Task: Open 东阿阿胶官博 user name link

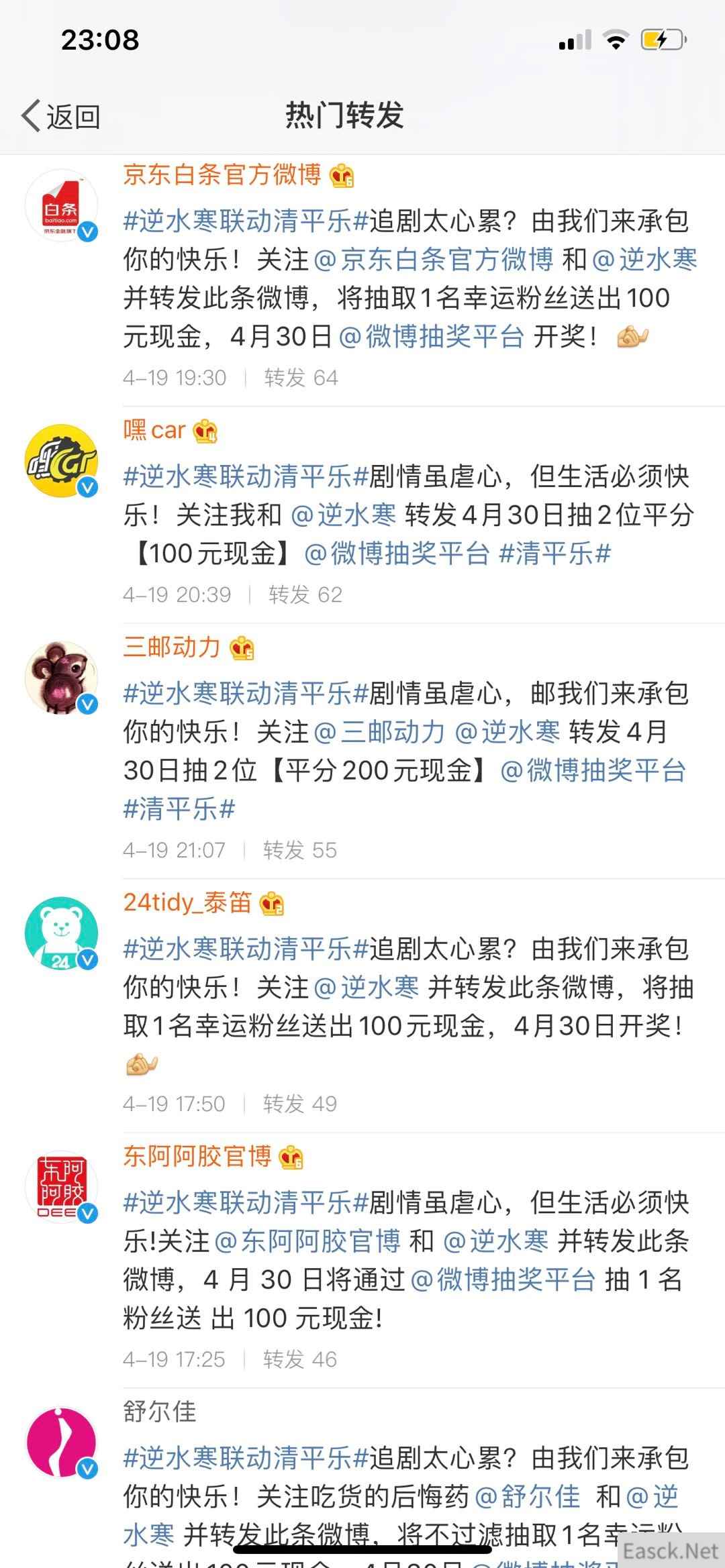Action: coord(197,1157)
